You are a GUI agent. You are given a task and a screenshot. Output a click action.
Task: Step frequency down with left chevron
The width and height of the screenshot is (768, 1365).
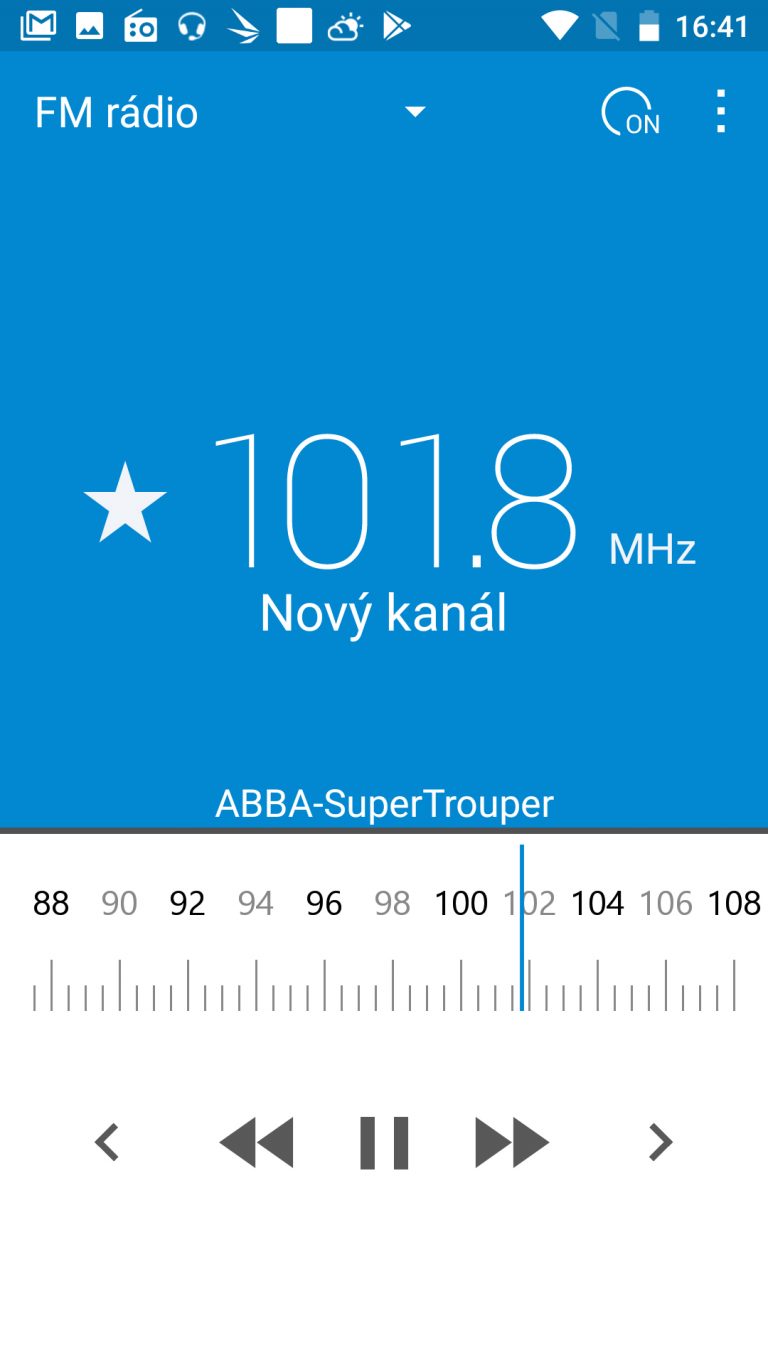click(x=107, y=1142)
